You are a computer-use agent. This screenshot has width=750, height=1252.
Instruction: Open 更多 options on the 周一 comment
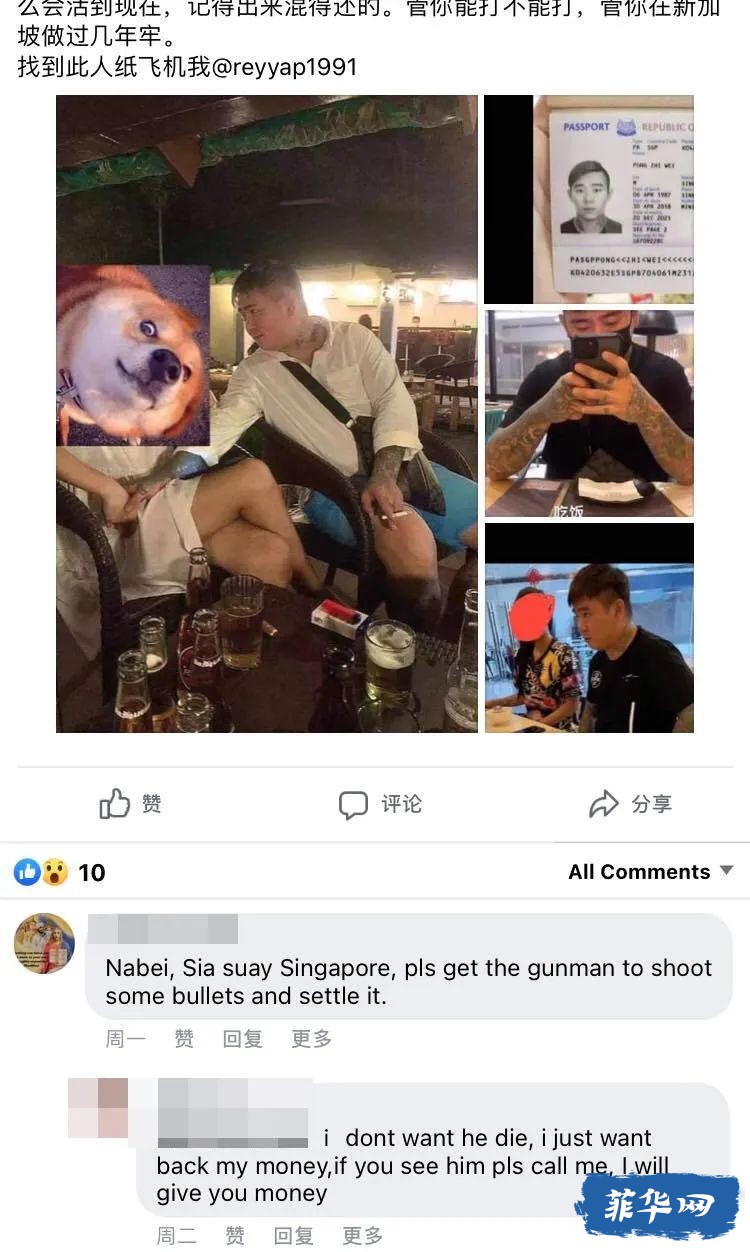click(311, 1039)
